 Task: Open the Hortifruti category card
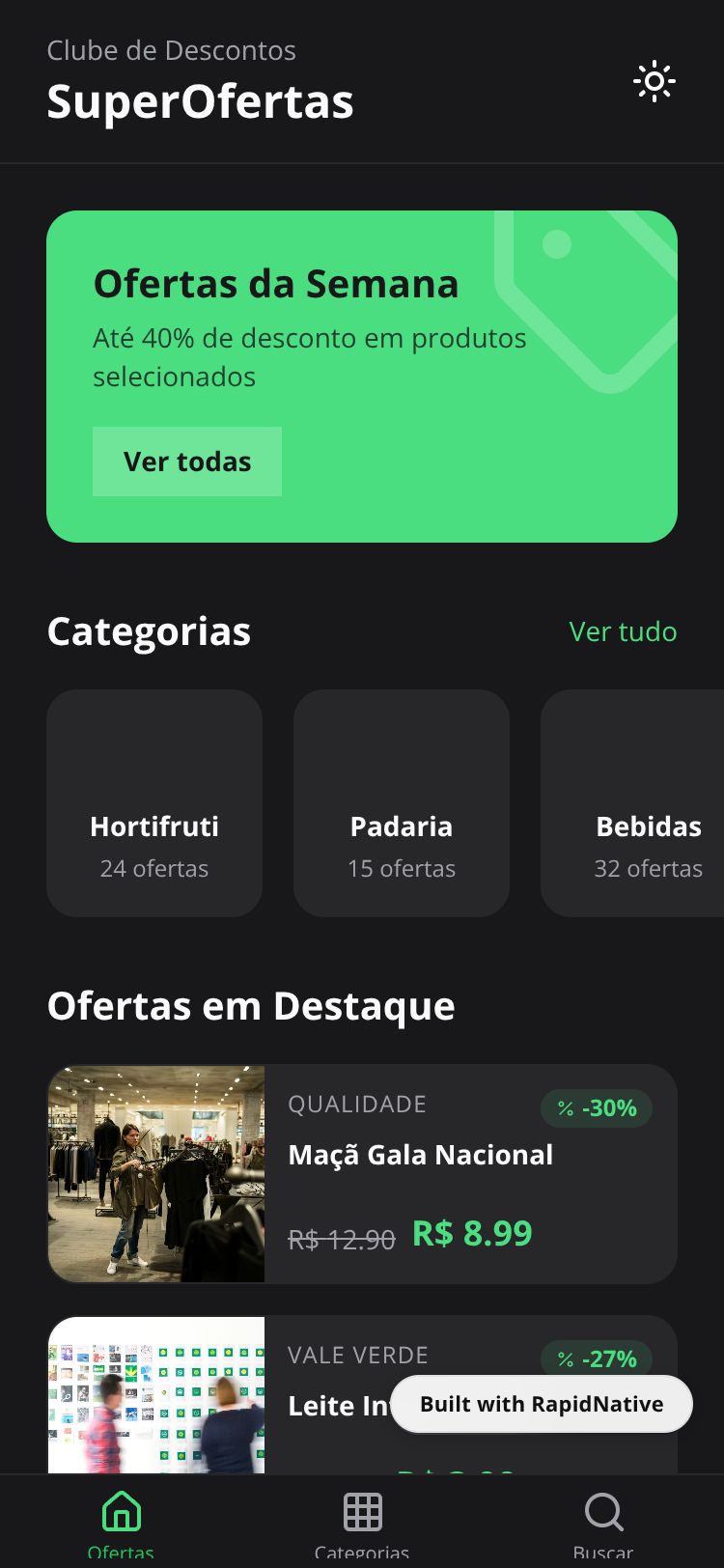[154, 803]
